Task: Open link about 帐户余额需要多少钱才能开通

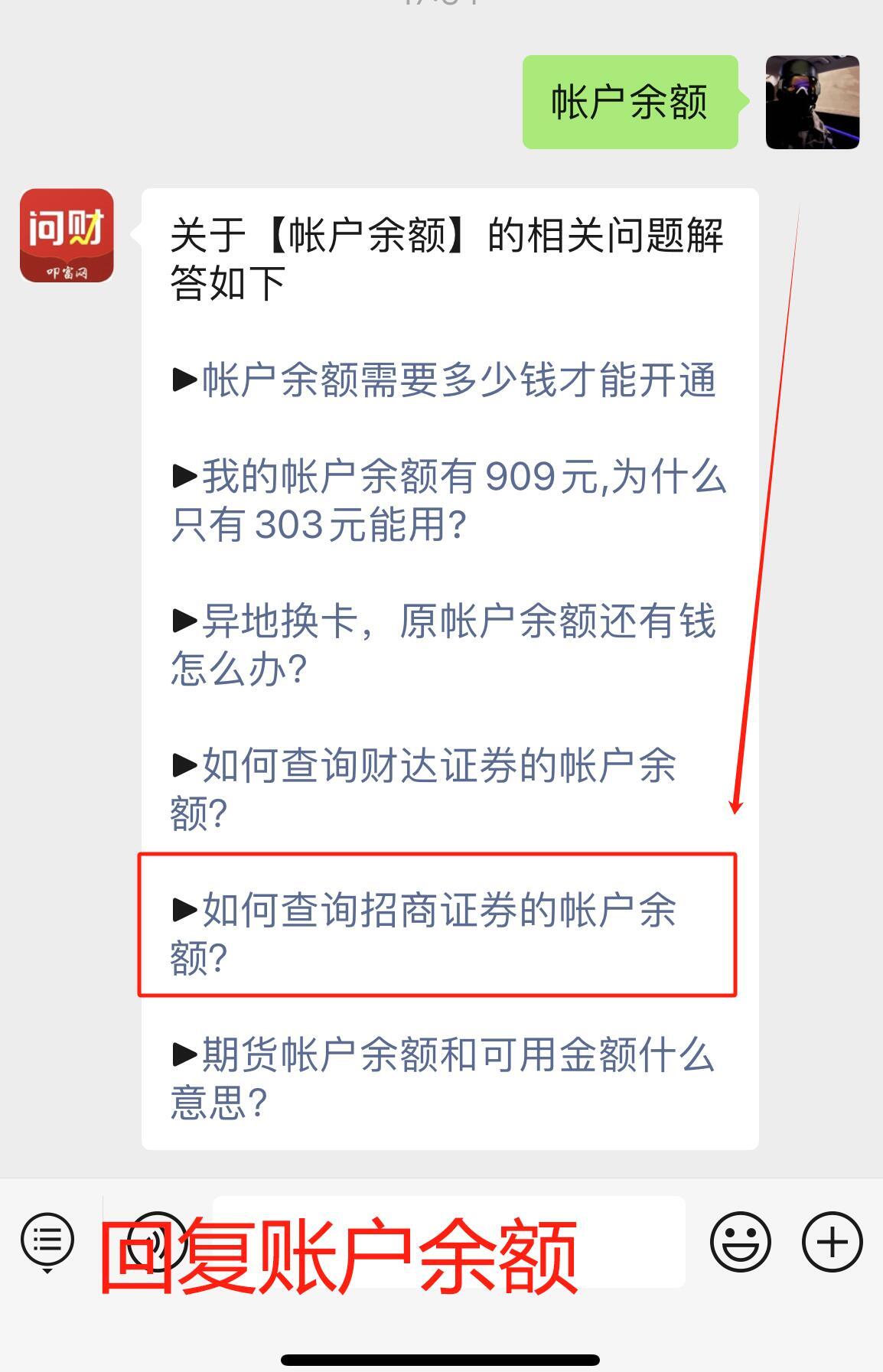Action: pyautogui.click(x=458, y=380)
